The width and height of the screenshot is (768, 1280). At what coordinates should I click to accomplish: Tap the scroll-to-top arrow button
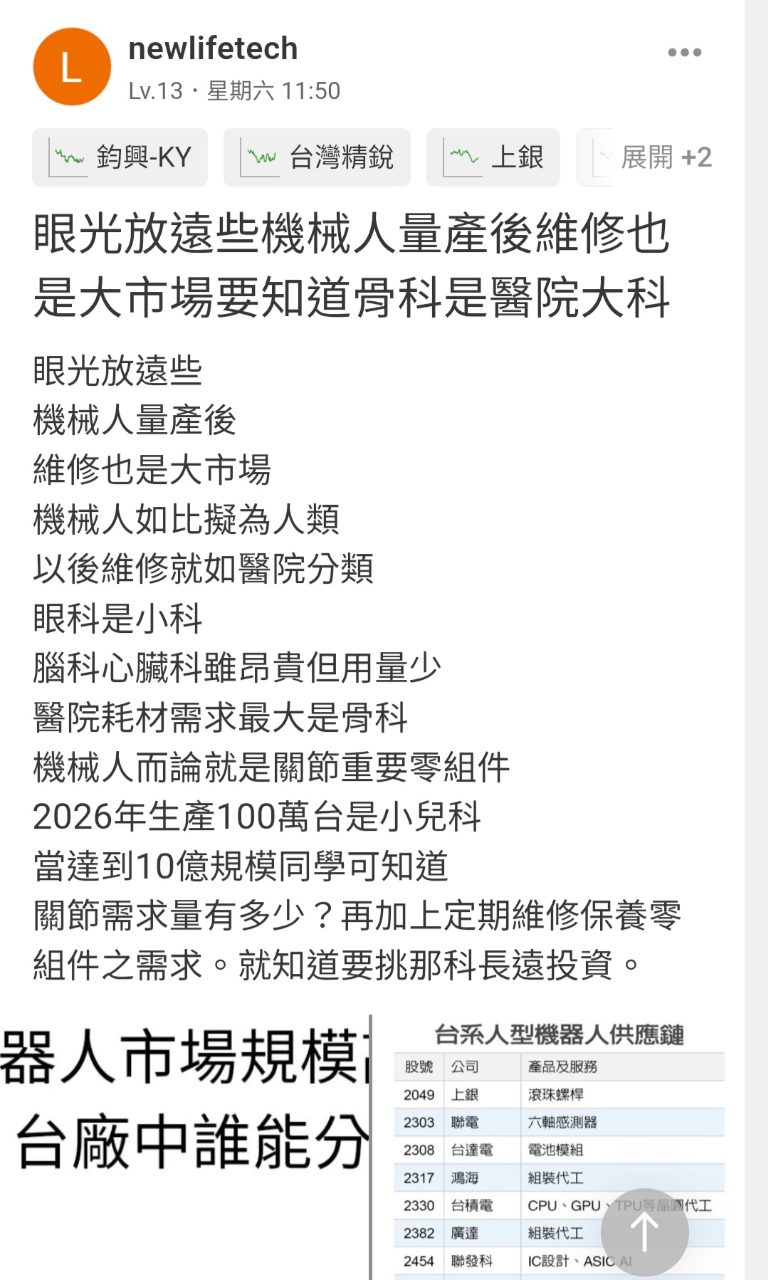point(644,1232)
